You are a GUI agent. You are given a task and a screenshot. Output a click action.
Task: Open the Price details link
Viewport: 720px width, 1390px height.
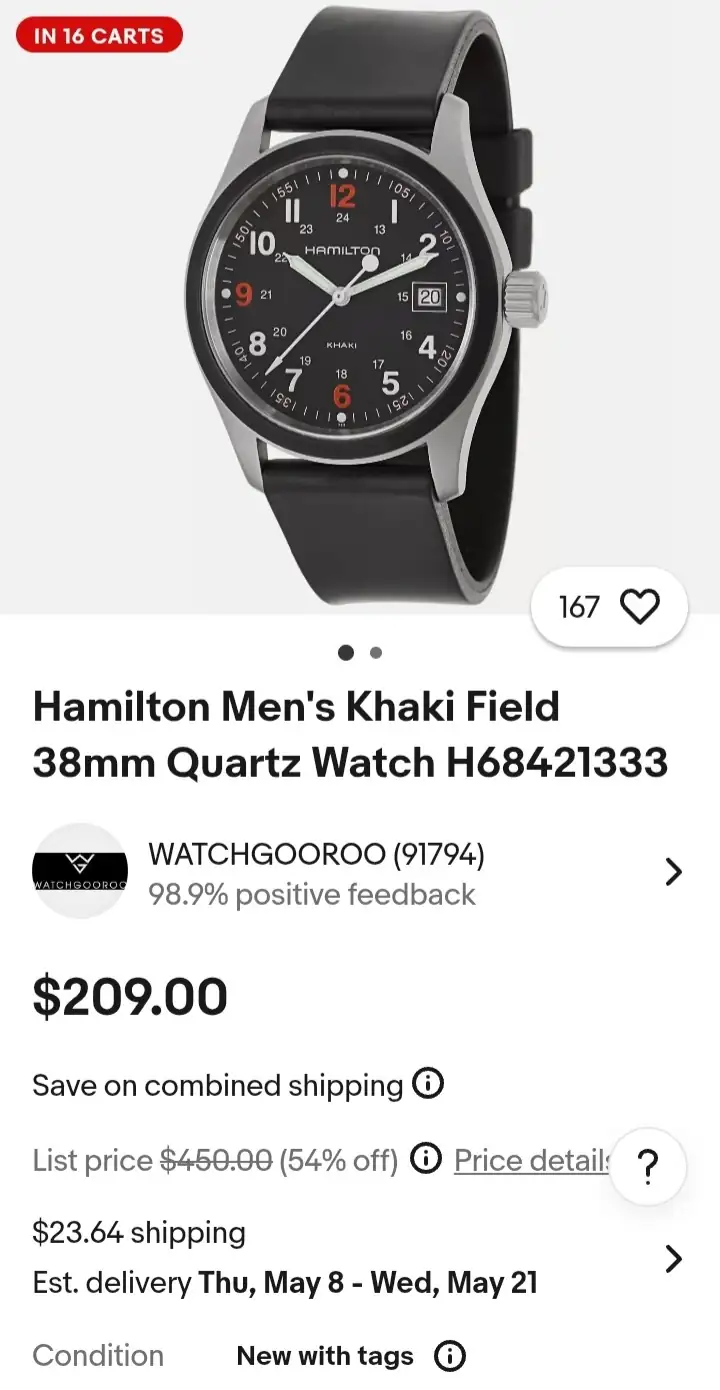(x=530, y=1160)
